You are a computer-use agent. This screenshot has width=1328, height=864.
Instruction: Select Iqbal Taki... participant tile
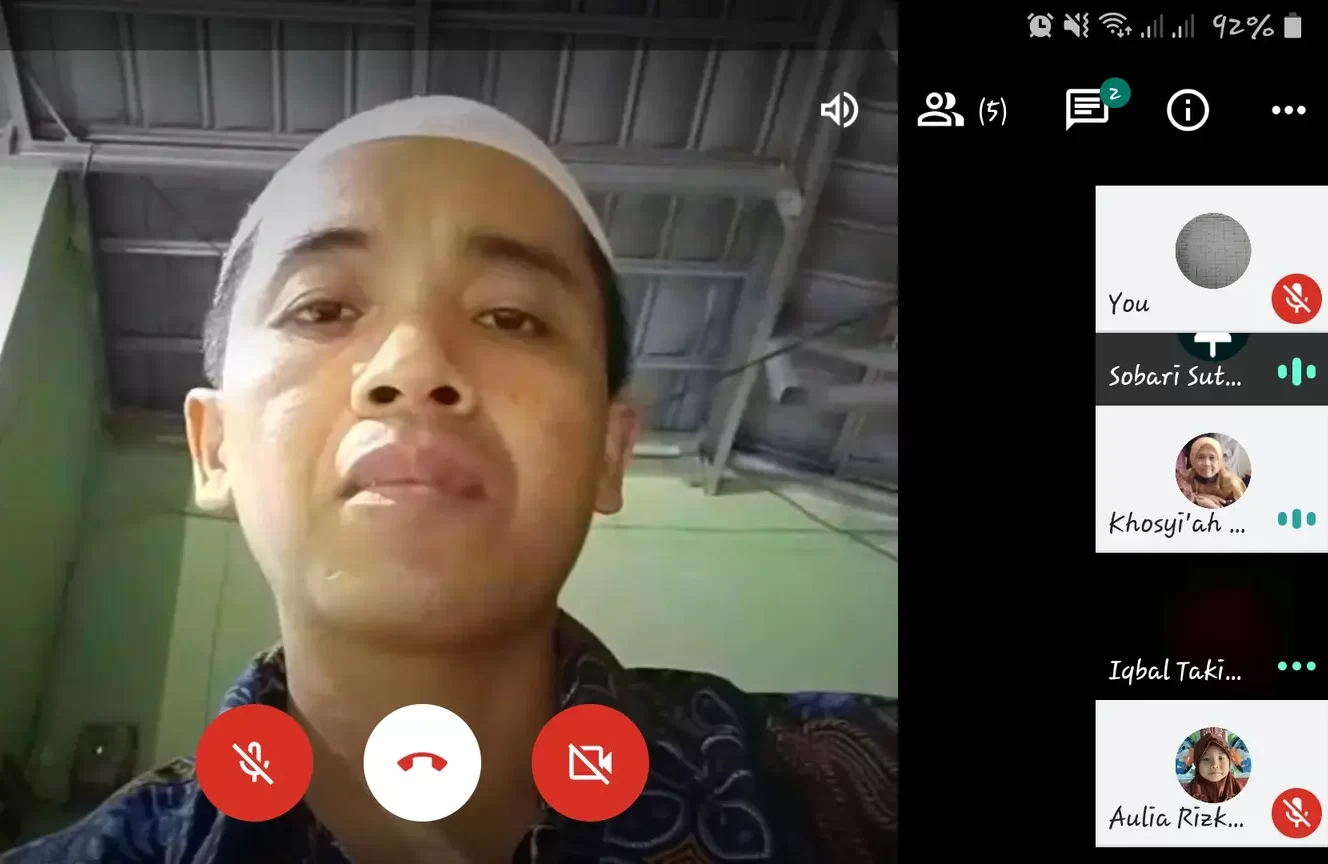[1211, 627]
